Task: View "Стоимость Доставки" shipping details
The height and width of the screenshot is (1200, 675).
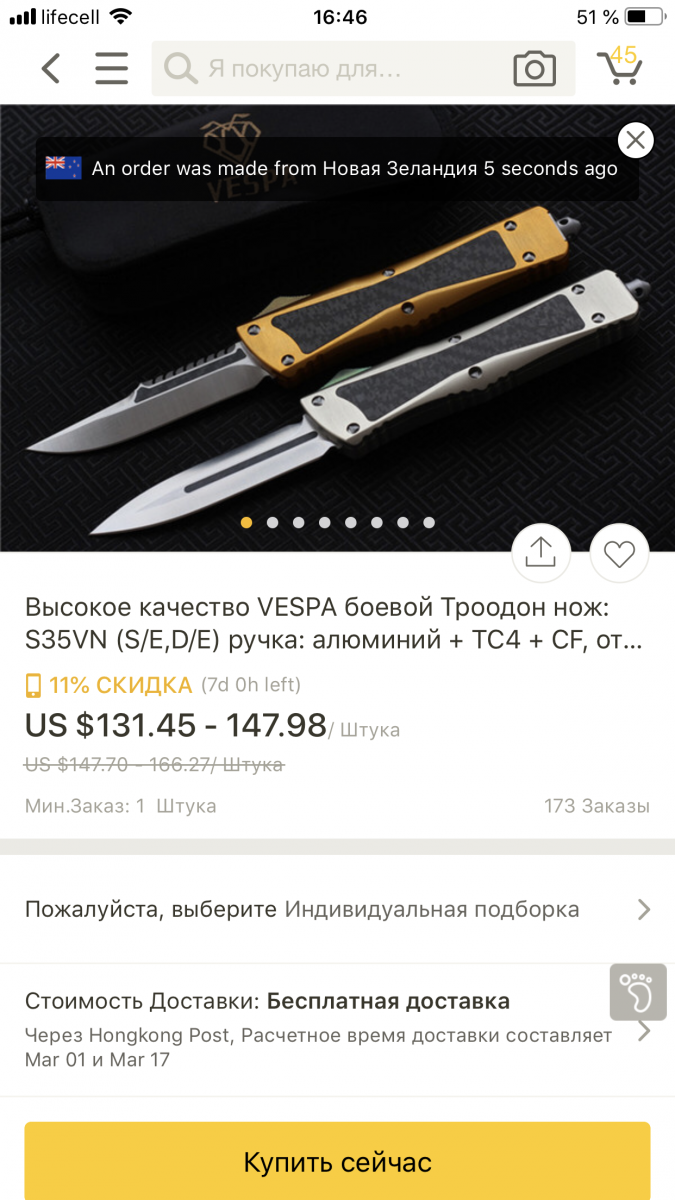Action: pyautogui.click(x=320, y=1030)
